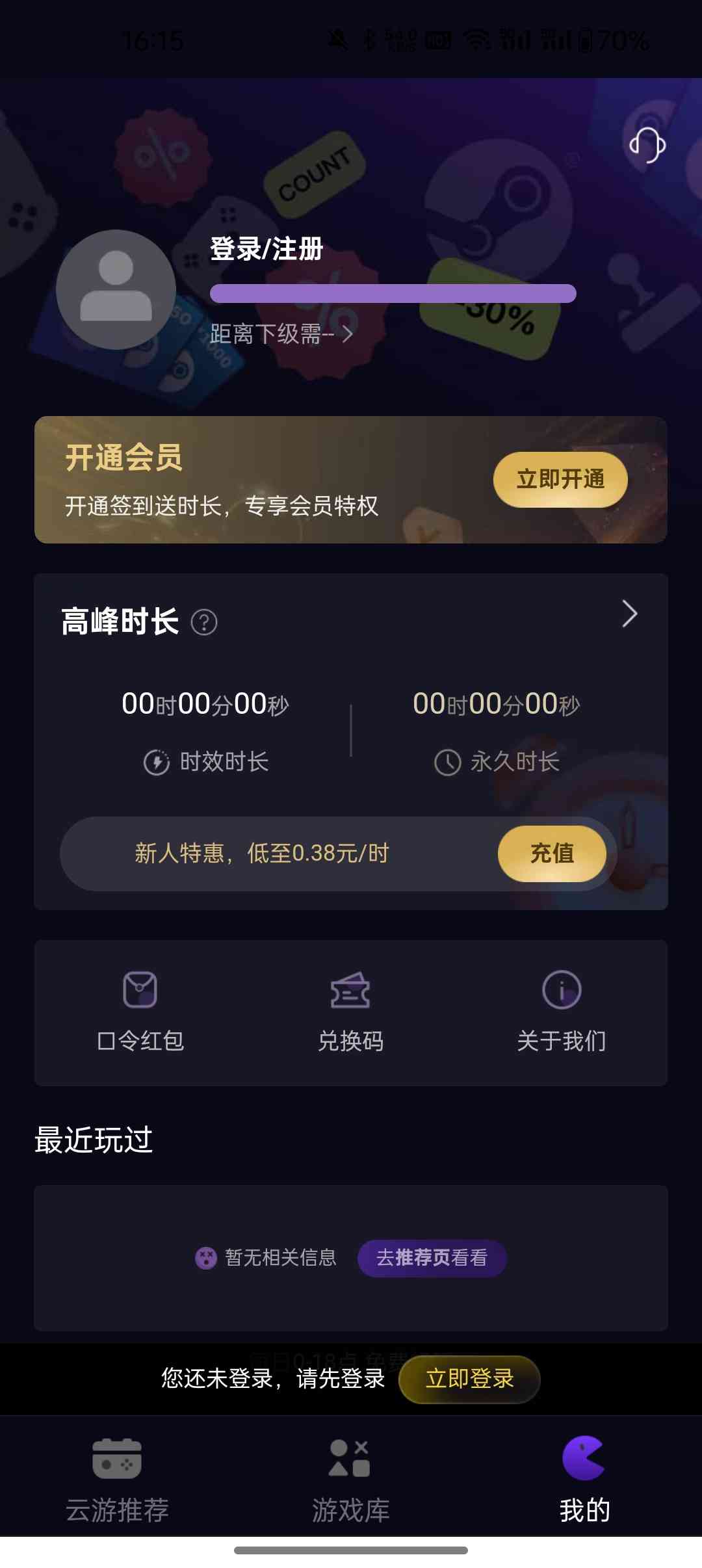Open 距离下级需 level details
Viewport: 702px width, 1568px height.
(x=281, y=334)
